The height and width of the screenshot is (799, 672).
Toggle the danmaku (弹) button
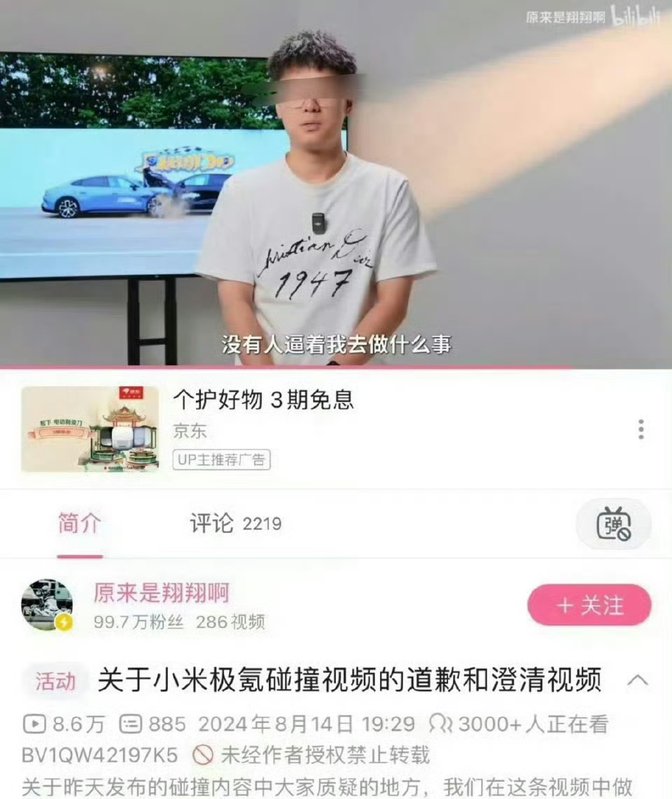tap(614, 524)
